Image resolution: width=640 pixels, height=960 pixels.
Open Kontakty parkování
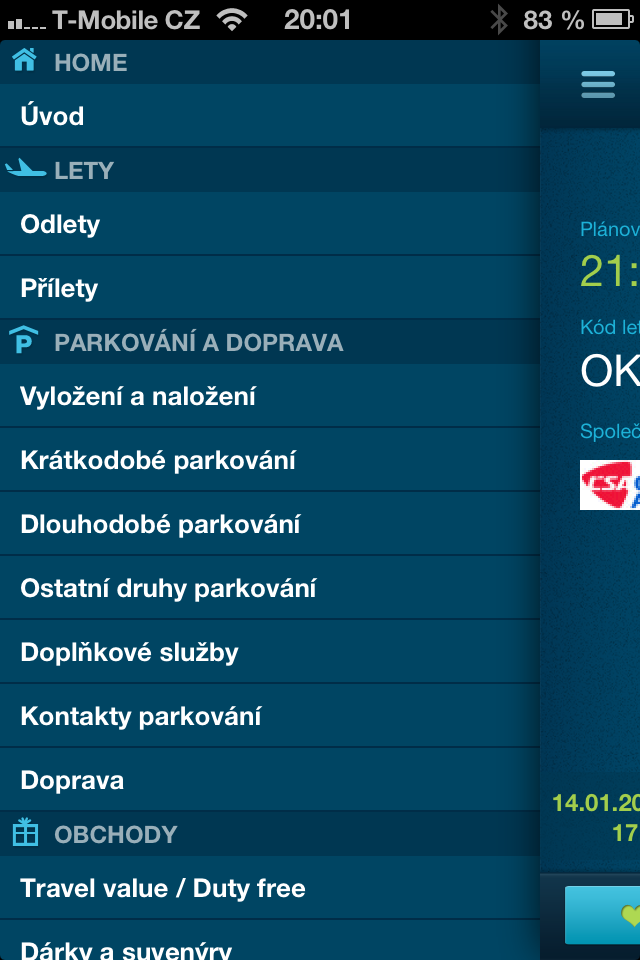[270, 716]
